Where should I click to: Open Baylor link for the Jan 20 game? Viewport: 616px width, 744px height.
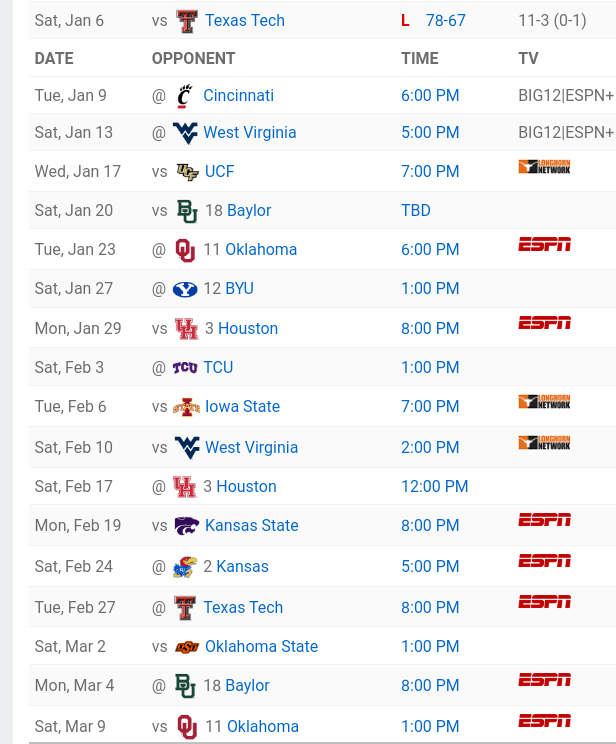[x=249, y=210]
